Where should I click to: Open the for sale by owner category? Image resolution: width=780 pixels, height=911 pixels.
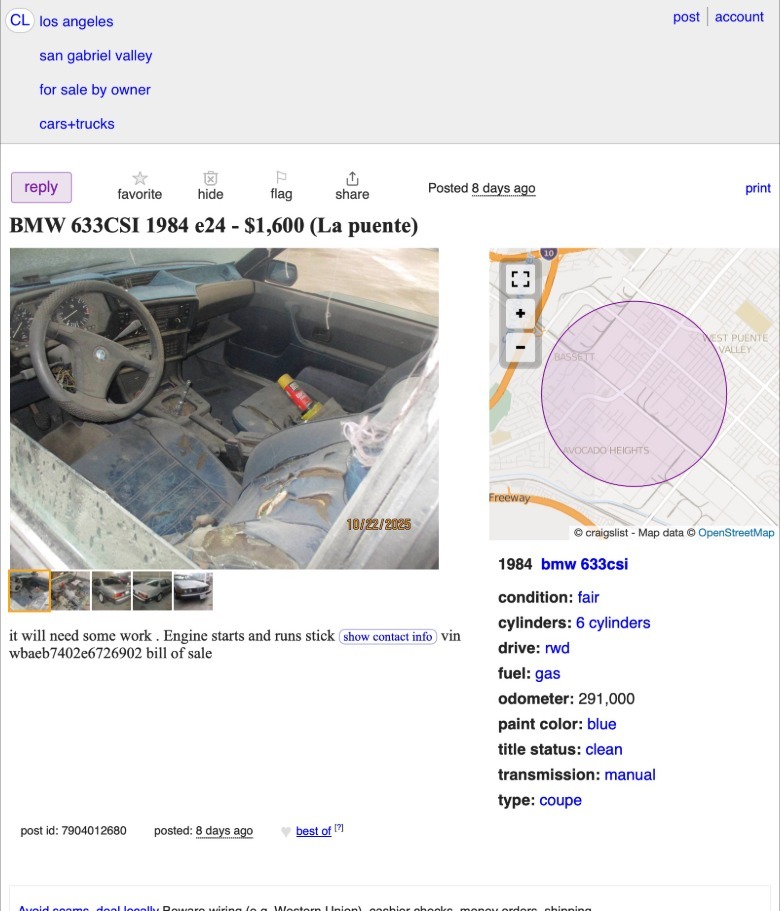click(x=95, y=90)
